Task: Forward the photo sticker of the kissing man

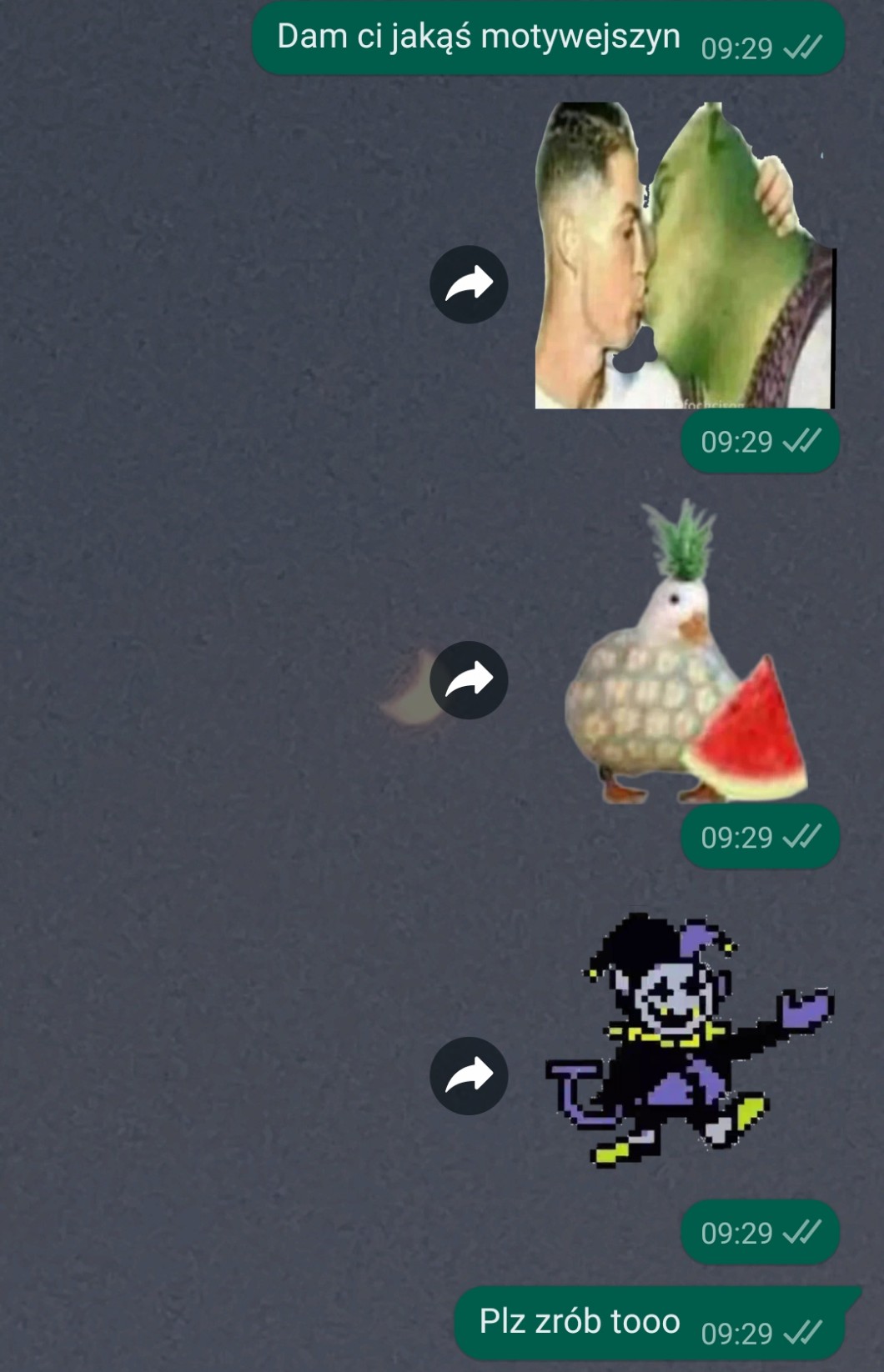Action: (x=469, y=285)
